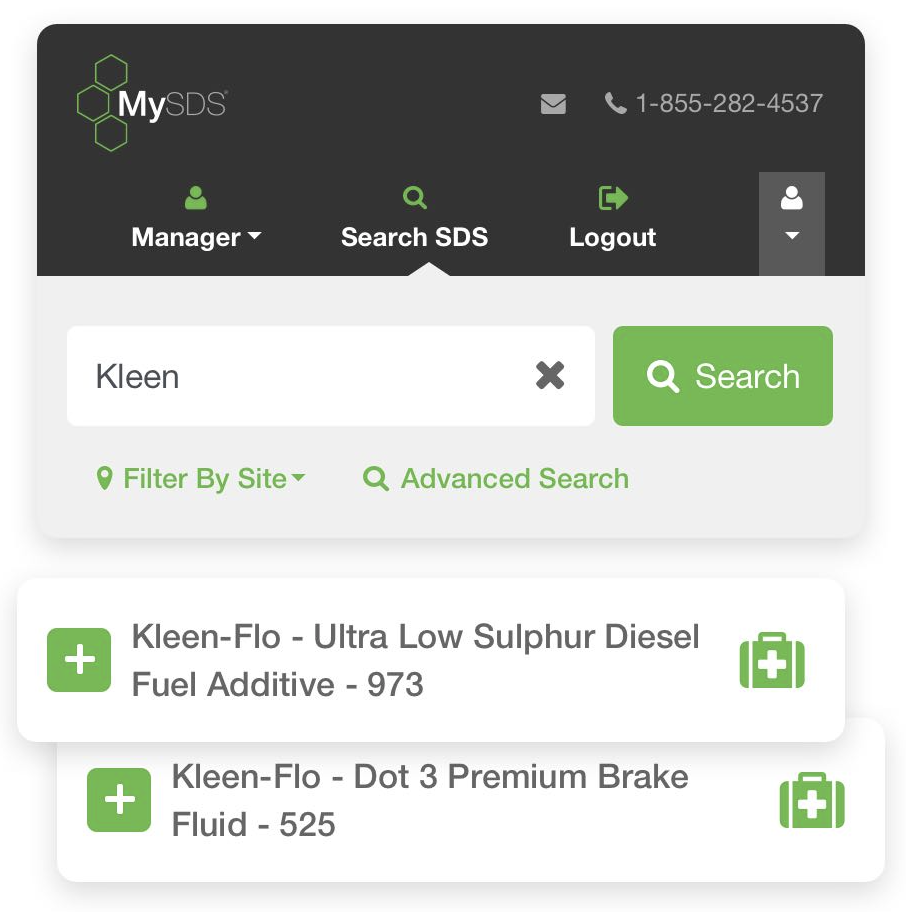The width and height of the screenshot is (906, 912).
Task: Expand the green plus for Ultra Low Sulphur Diesel entry
Action: point(79,660)
